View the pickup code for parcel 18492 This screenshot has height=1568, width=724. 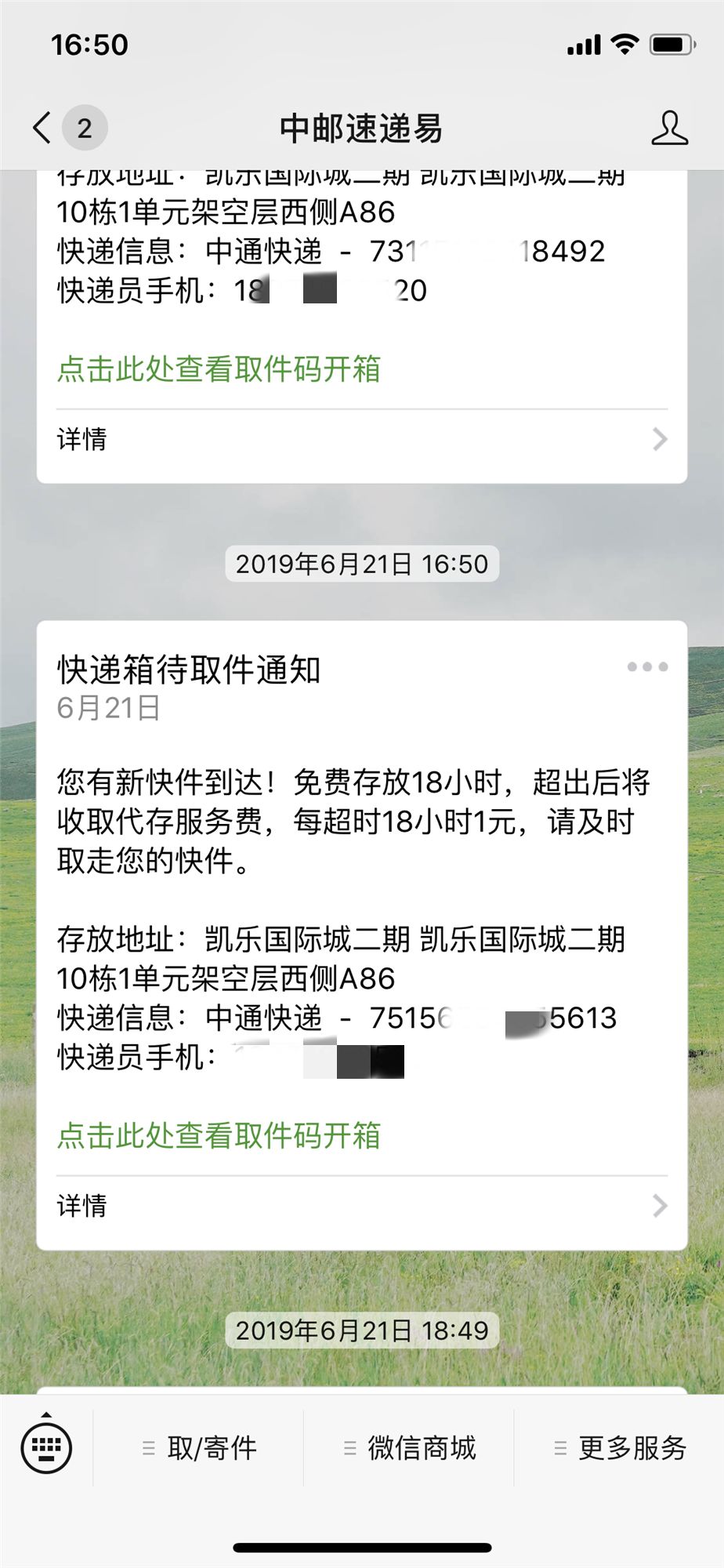click(219, 368)
